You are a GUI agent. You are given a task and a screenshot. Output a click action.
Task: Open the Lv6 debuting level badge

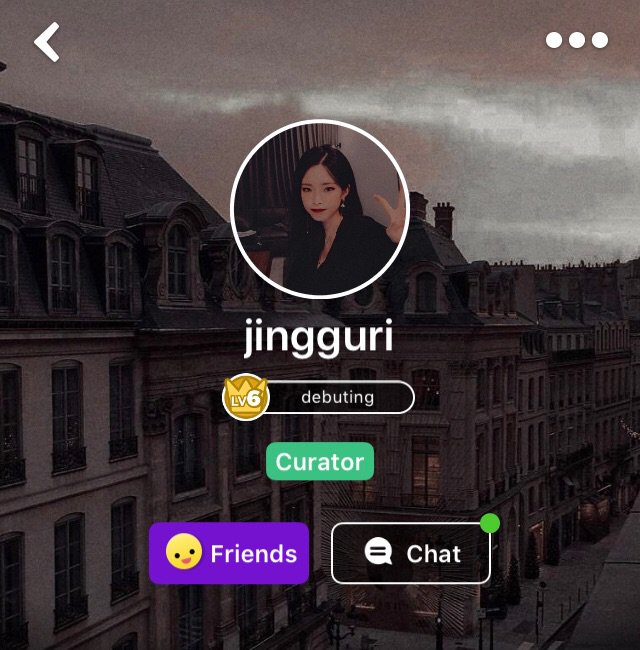pyautogui.click(x=318, y=397)
